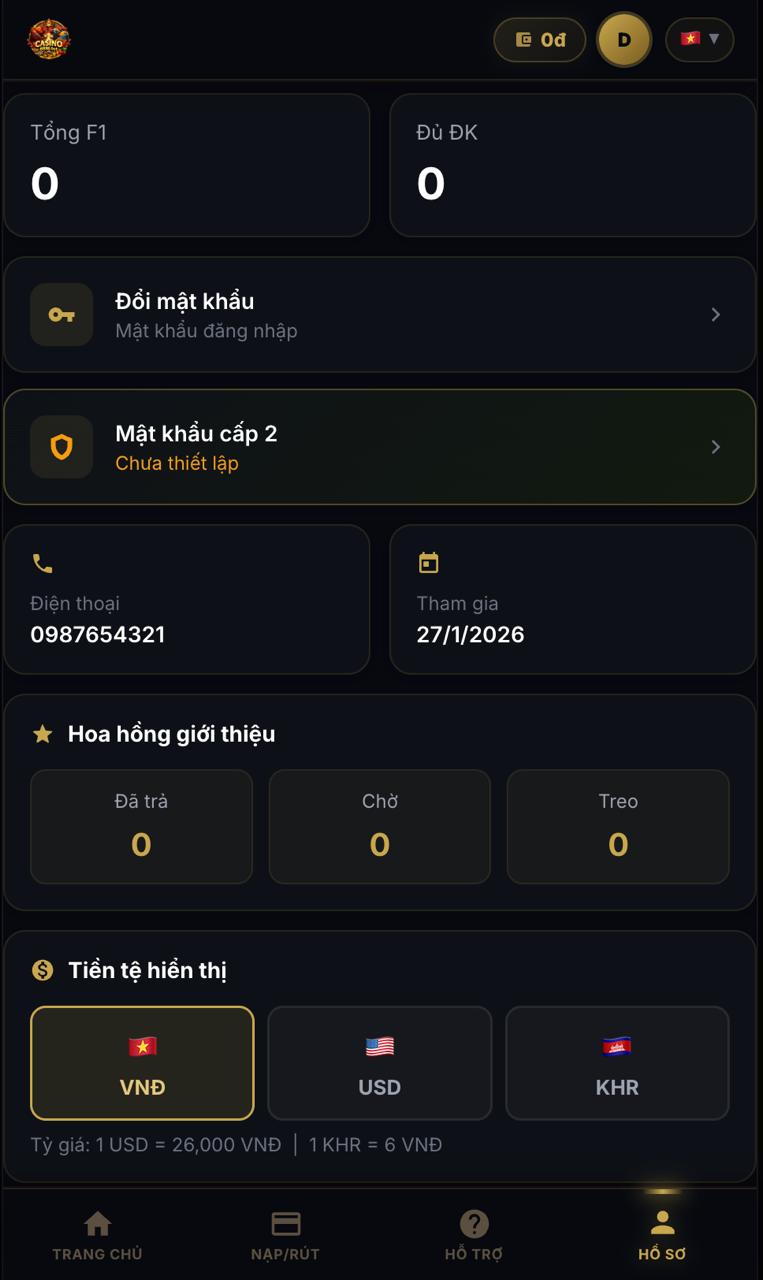Switch to the Hồ Sơ tab

point(662,1237)
